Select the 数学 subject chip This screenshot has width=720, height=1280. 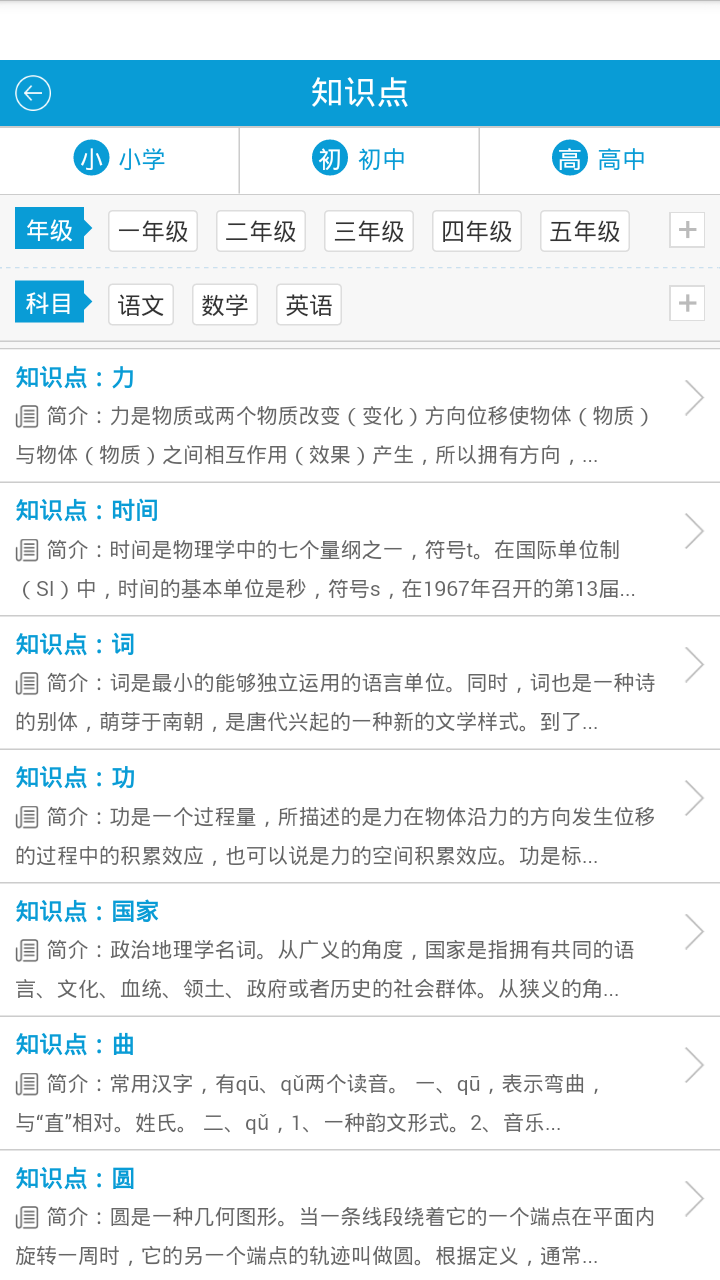225,305
